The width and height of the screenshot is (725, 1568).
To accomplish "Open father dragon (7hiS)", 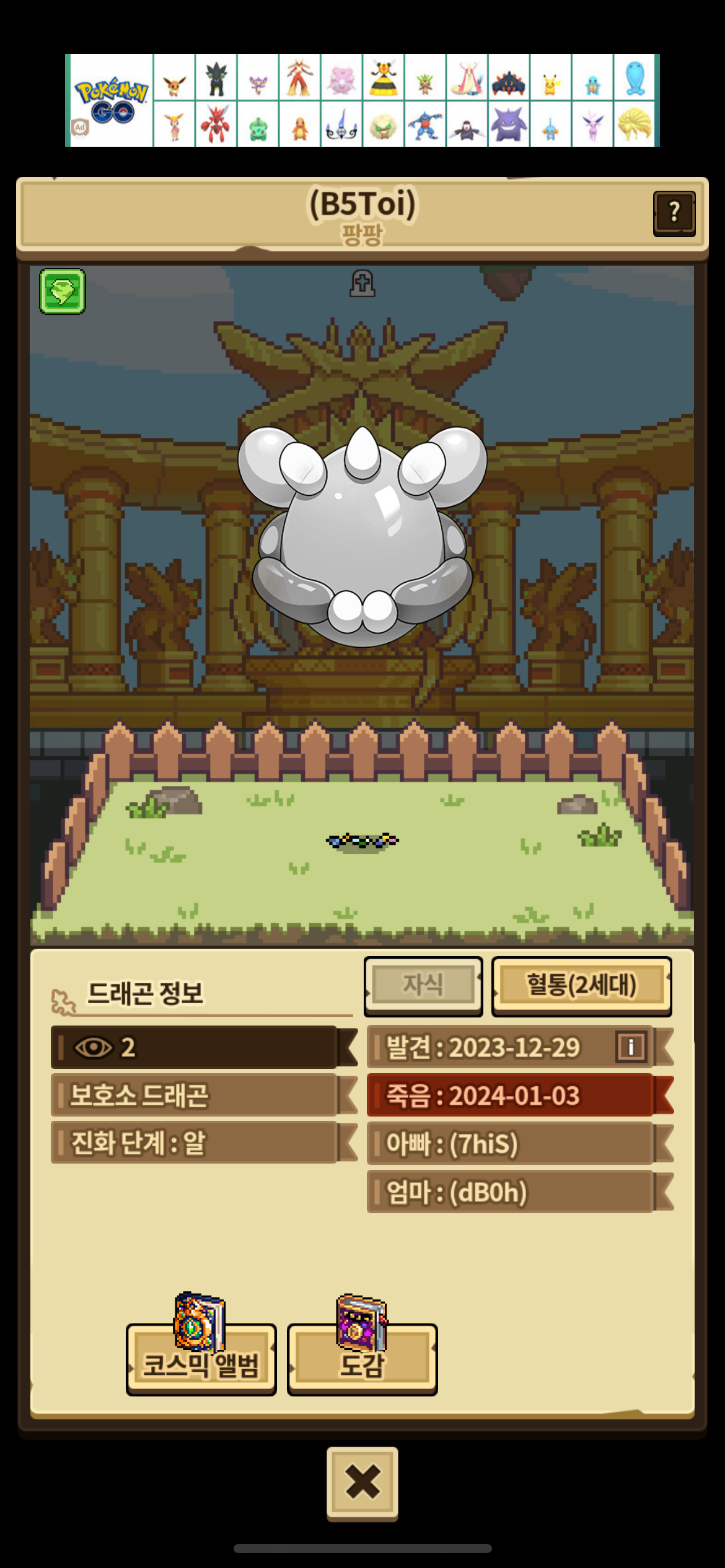I will pyautogui.click(x=519, y=1144).
